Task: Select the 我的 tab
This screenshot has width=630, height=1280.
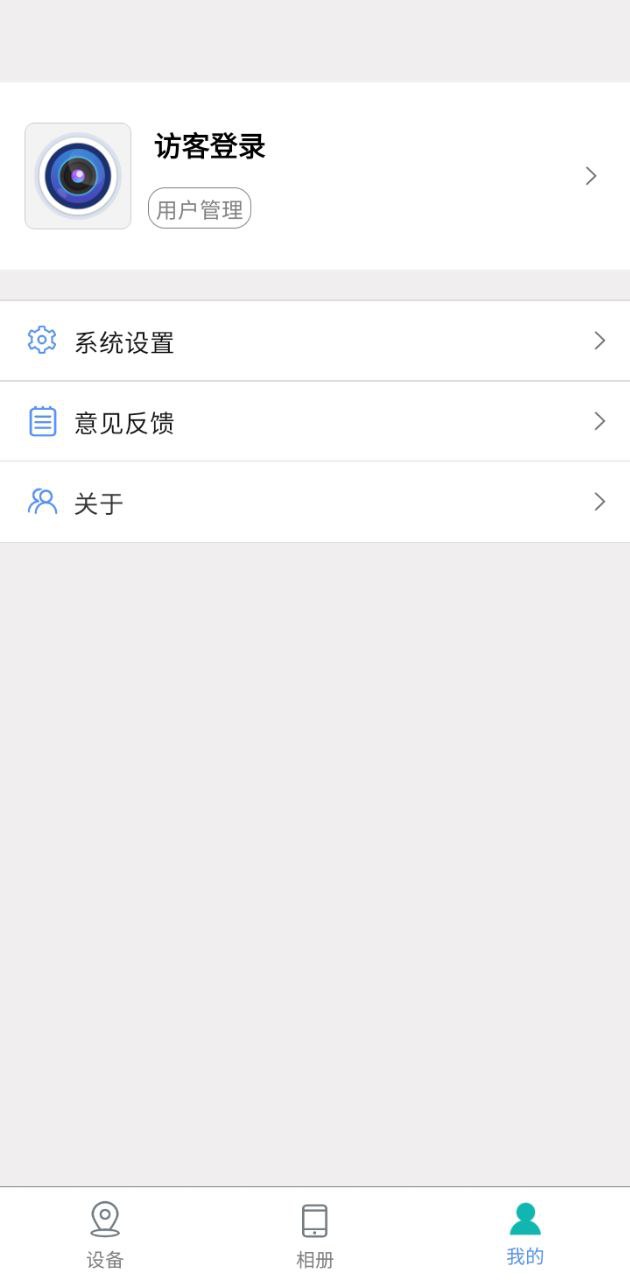Action: pyautogui.click(x=525, y=1234)
